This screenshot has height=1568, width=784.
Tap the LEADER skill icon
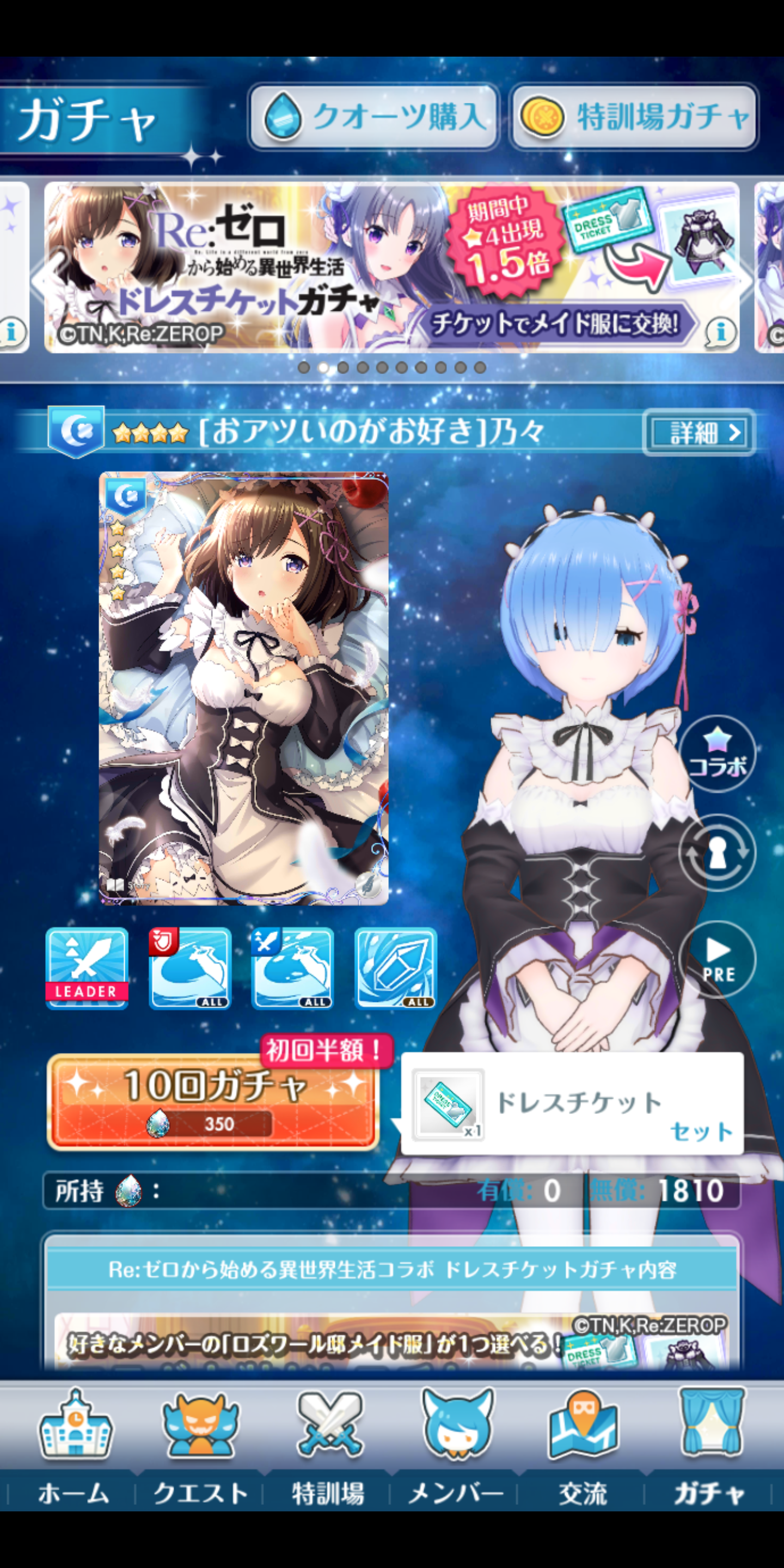[87, 968]
